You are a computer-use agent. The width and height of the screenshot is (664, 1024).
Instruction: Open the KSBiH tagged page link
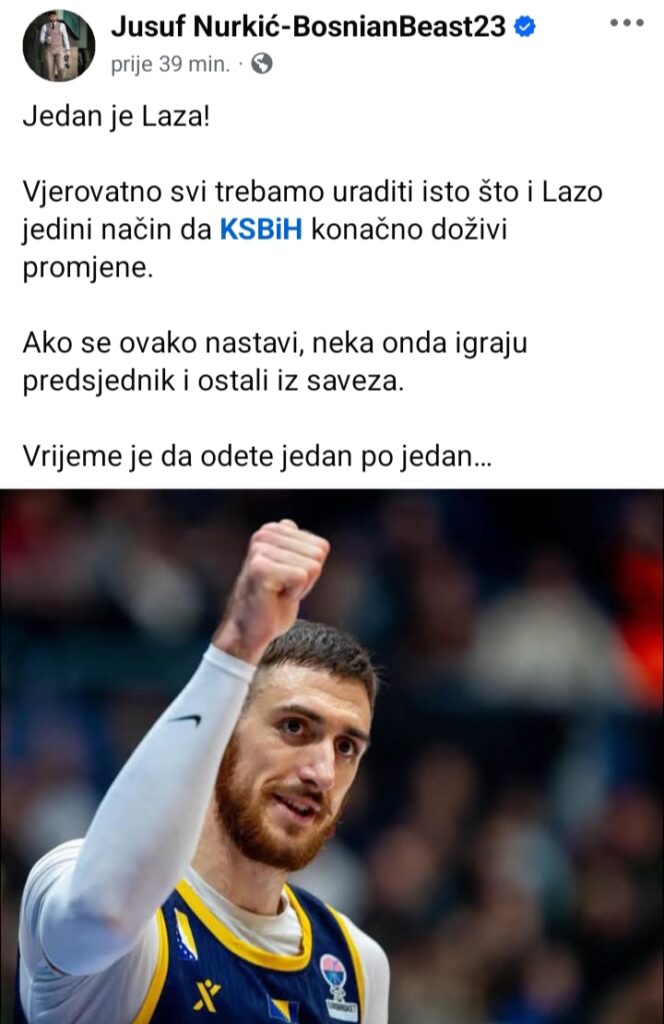(260, 231)
